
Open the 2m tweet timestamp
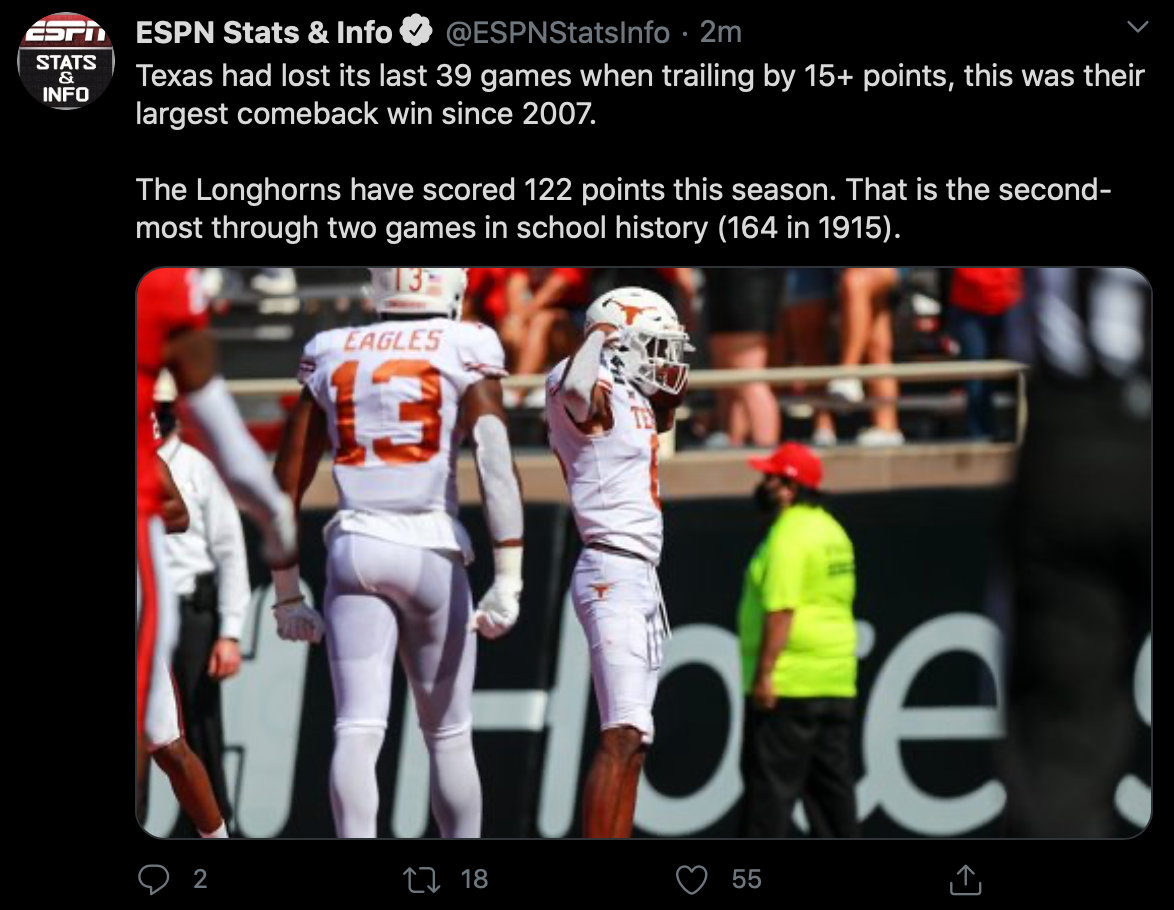(x=720, y=33)
